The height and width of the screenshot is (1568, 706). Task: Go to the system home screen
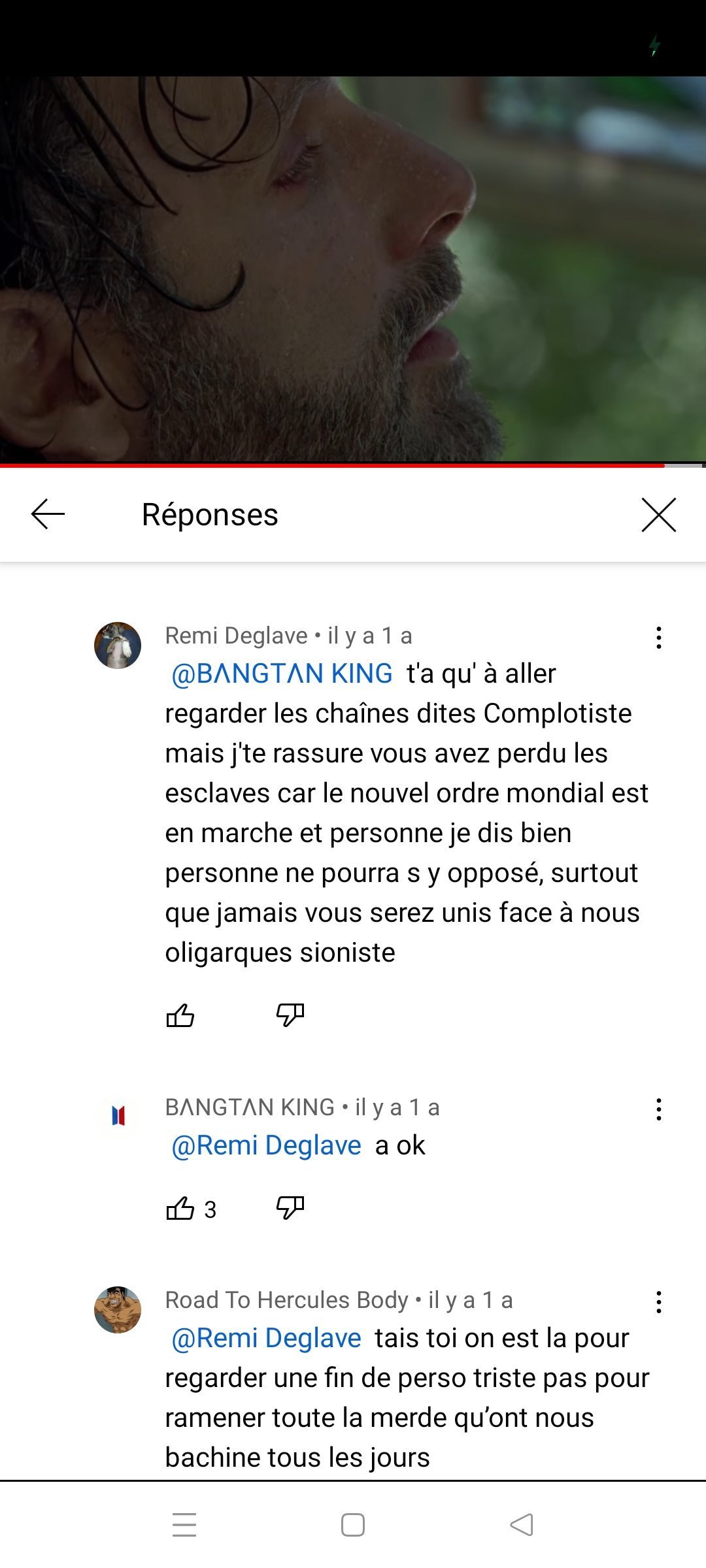353,1525
